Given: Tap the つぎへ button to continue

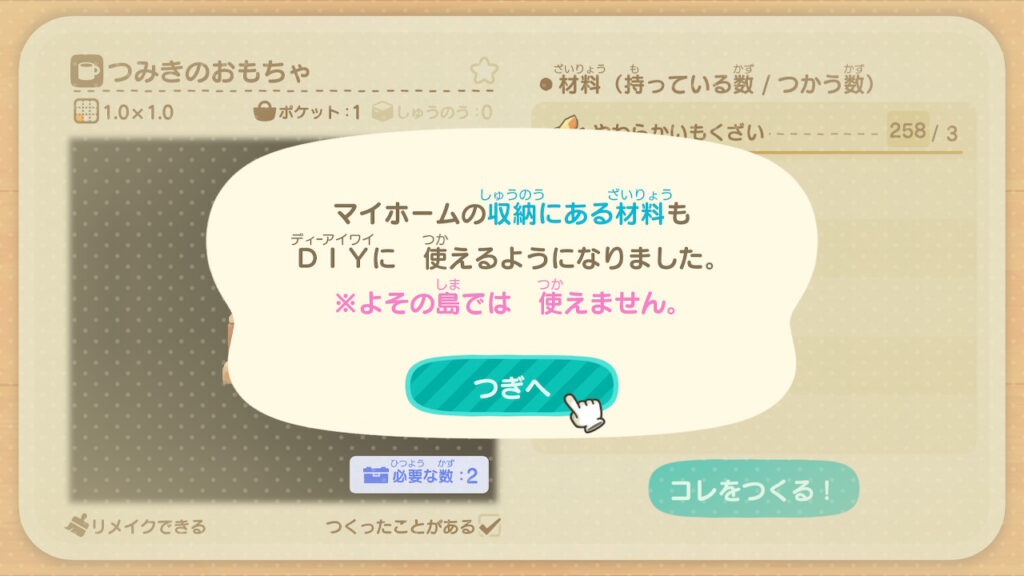Looking at the screenshot, I should [x=511, y=386].
